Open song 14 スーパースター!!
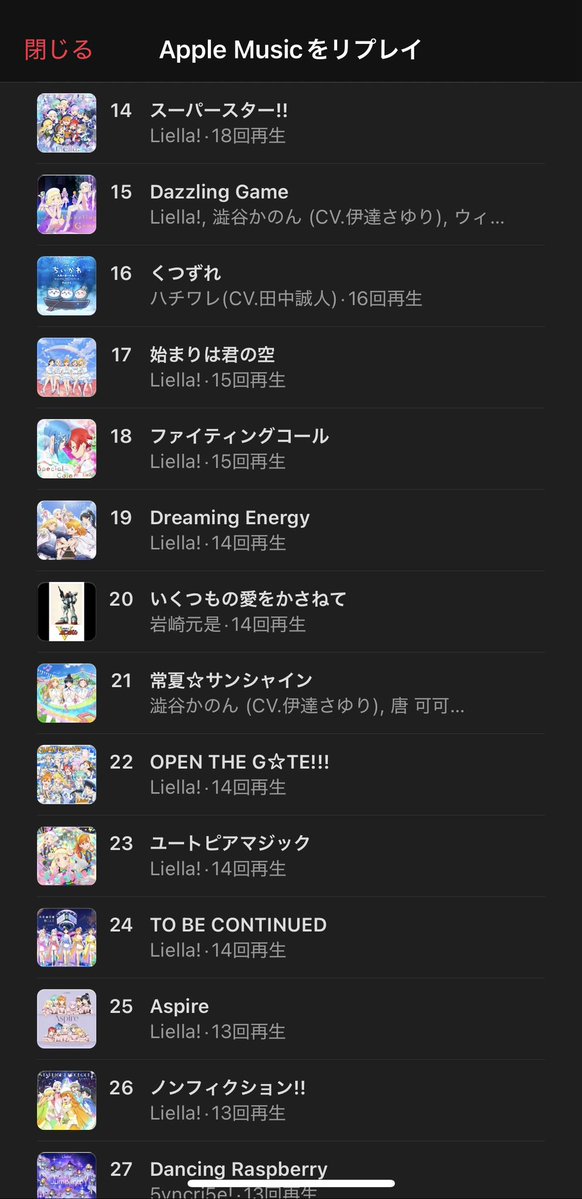 291,123
